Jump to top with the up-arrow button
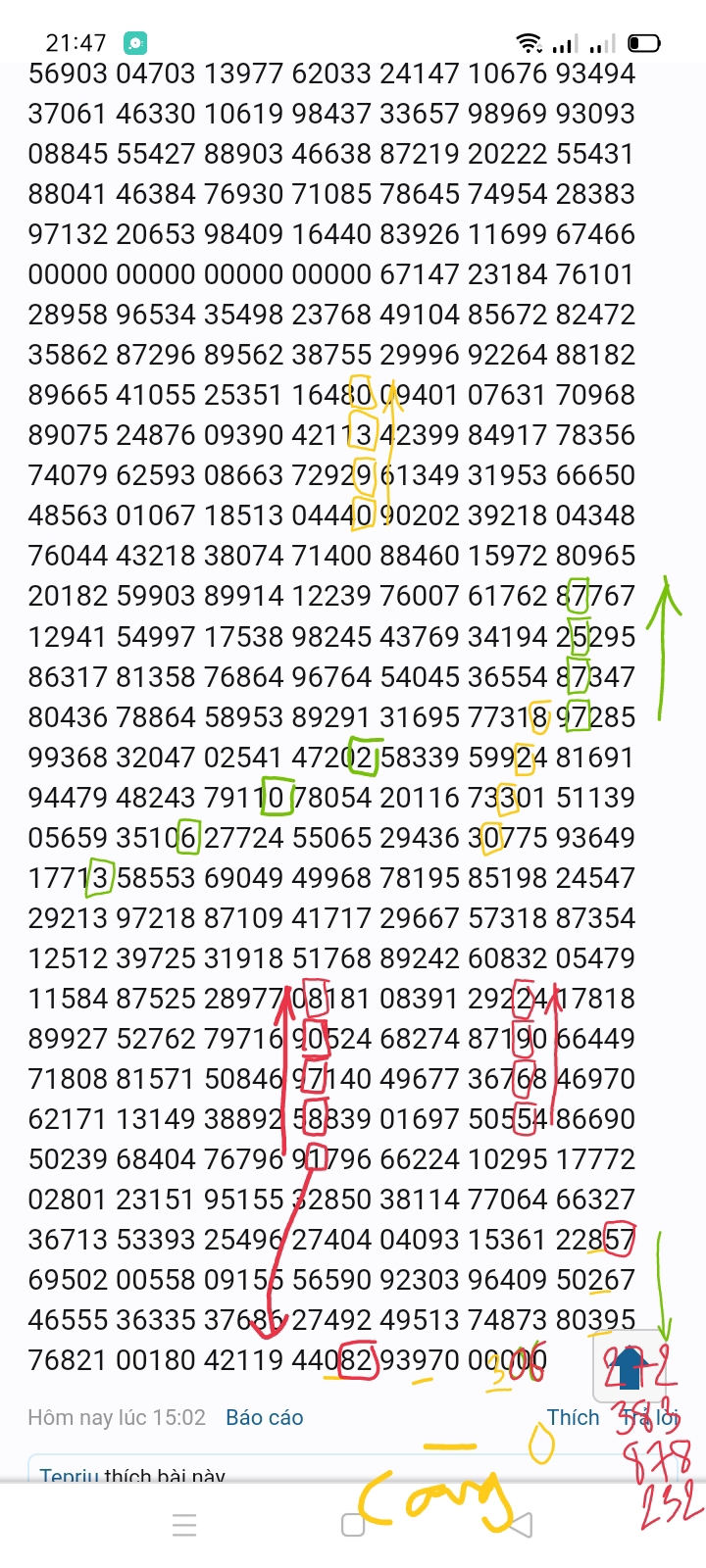The height and width of the screenshot is (1568, 706). click(x=629, y=1369)
